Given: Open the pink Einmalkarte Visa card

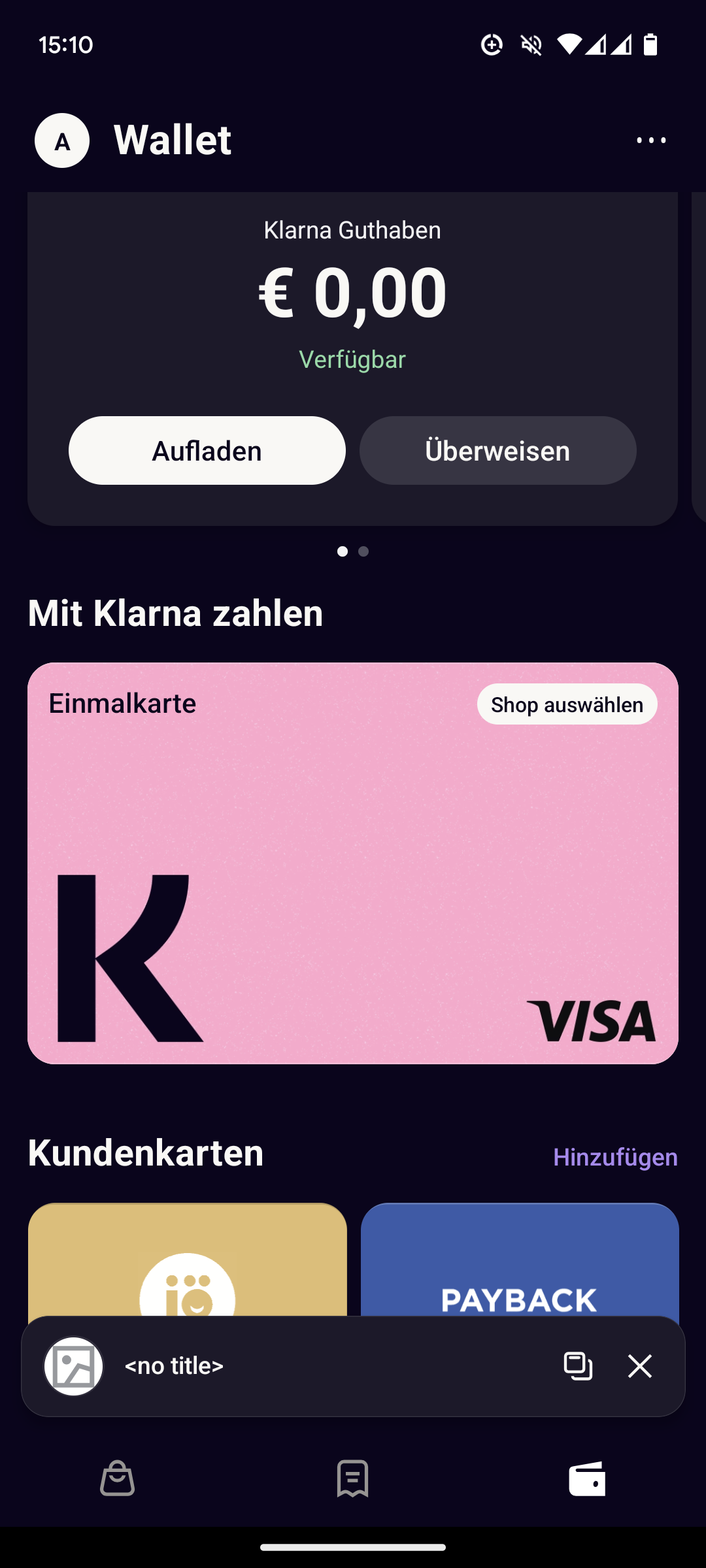Looking at the screenshot, I should [353, 863].
